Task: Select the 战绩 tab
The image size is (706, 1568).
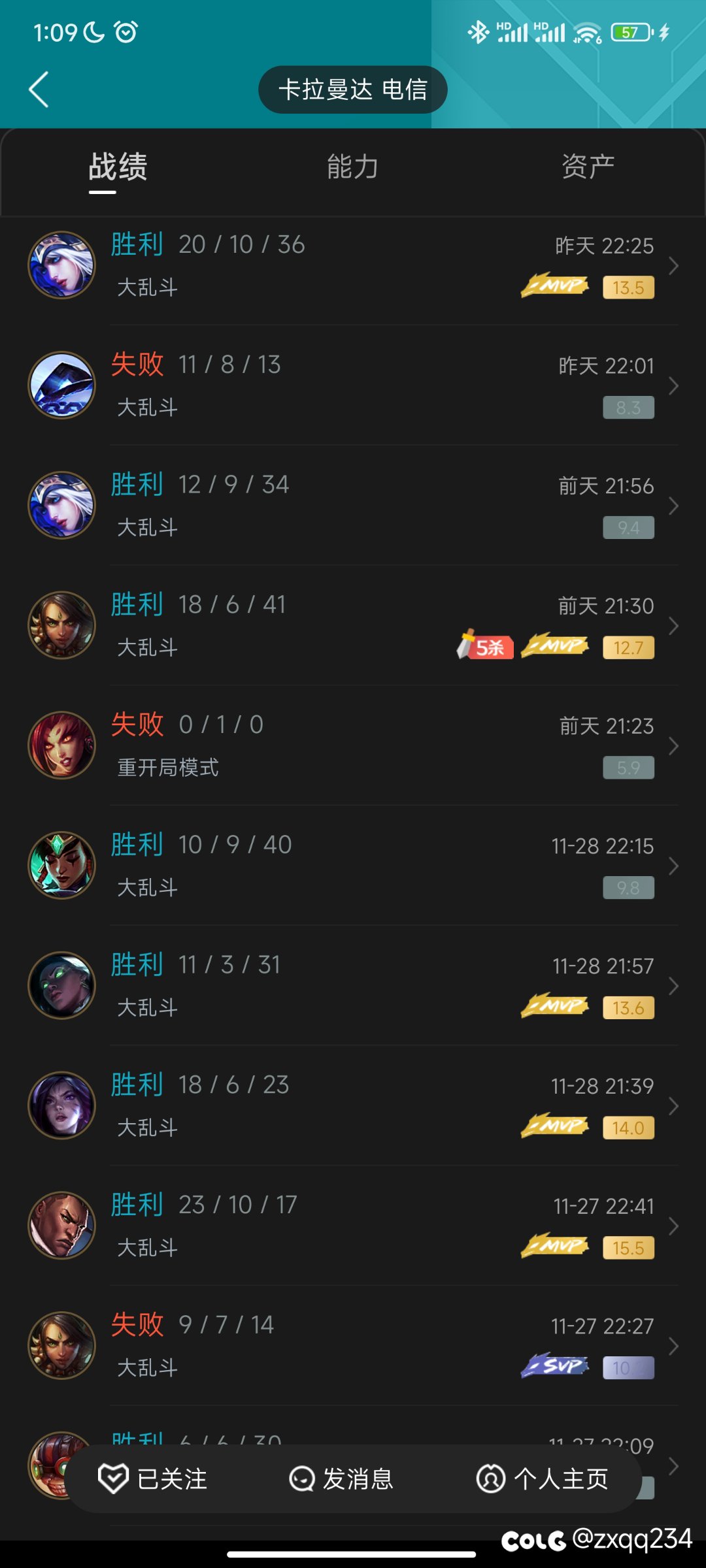Action: (118, 167)
